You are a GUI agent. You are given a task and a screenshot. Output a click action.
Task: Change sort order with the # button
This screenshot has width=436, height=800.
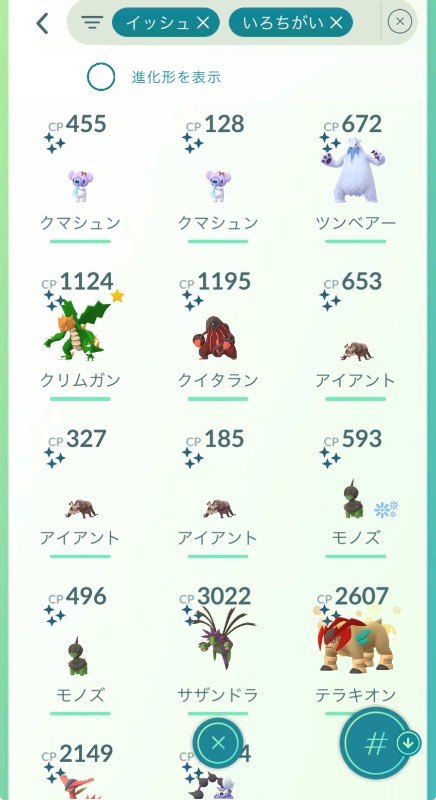tap(378, 744)
